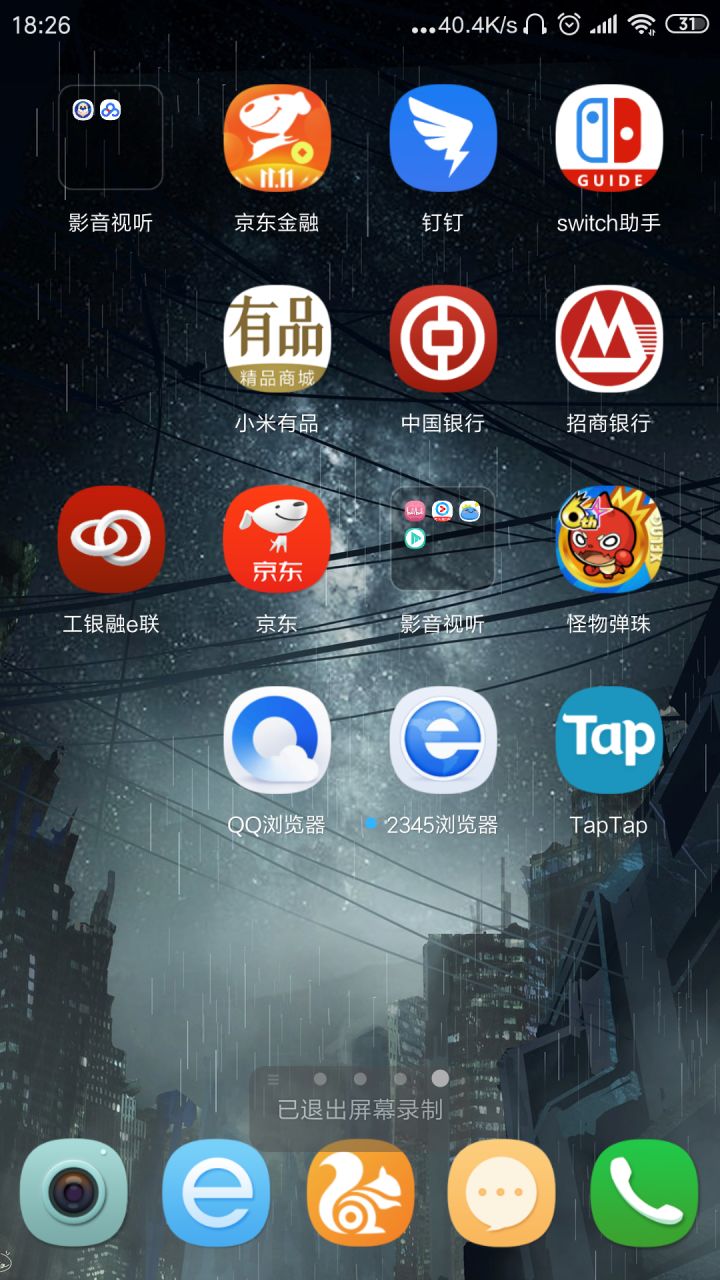
Task: Launch the 招商银行 app
Action: tap(608, 338)
